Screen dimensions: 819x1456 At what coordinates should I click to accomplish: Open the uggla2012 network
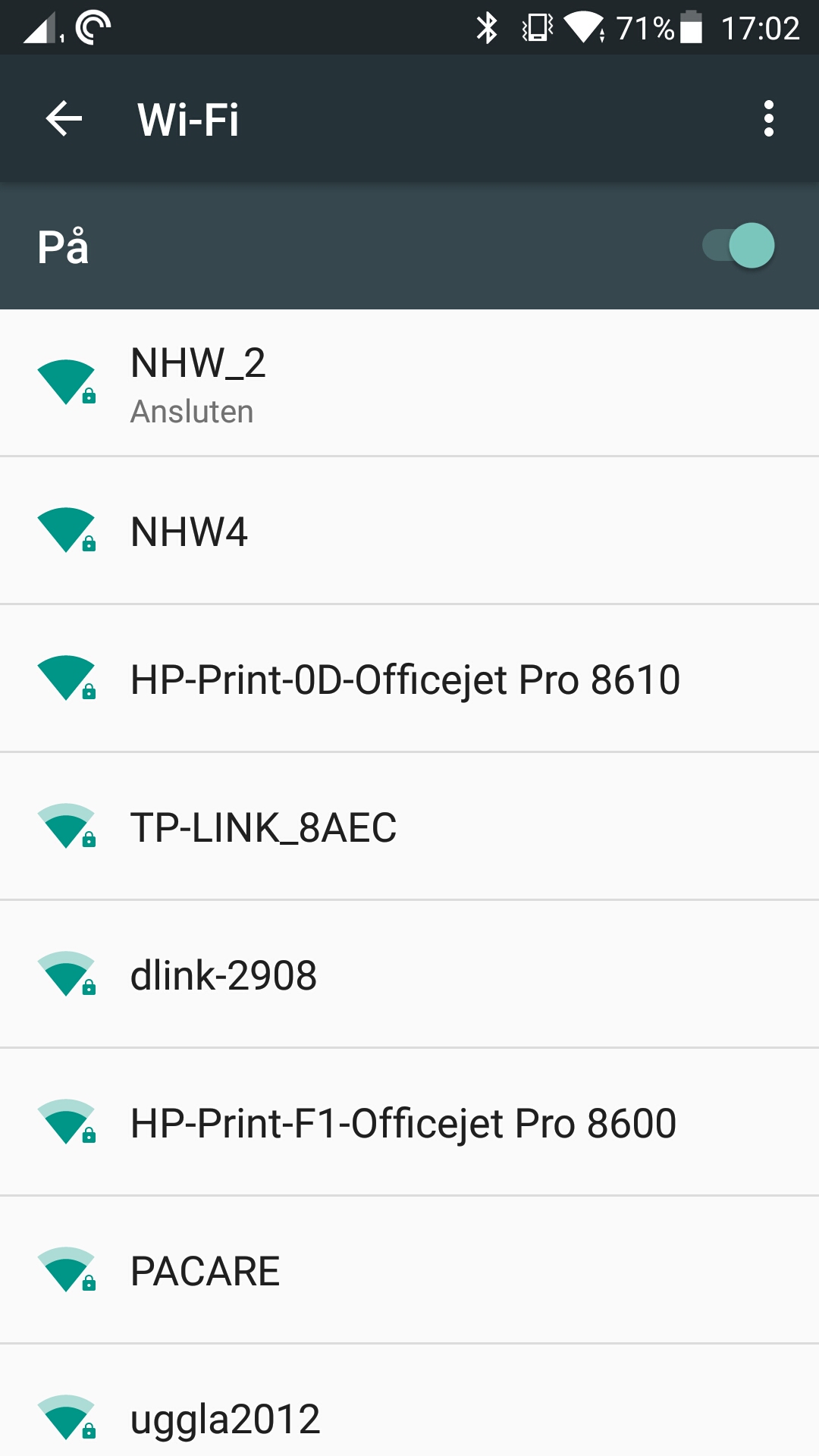pos(409,1417)
